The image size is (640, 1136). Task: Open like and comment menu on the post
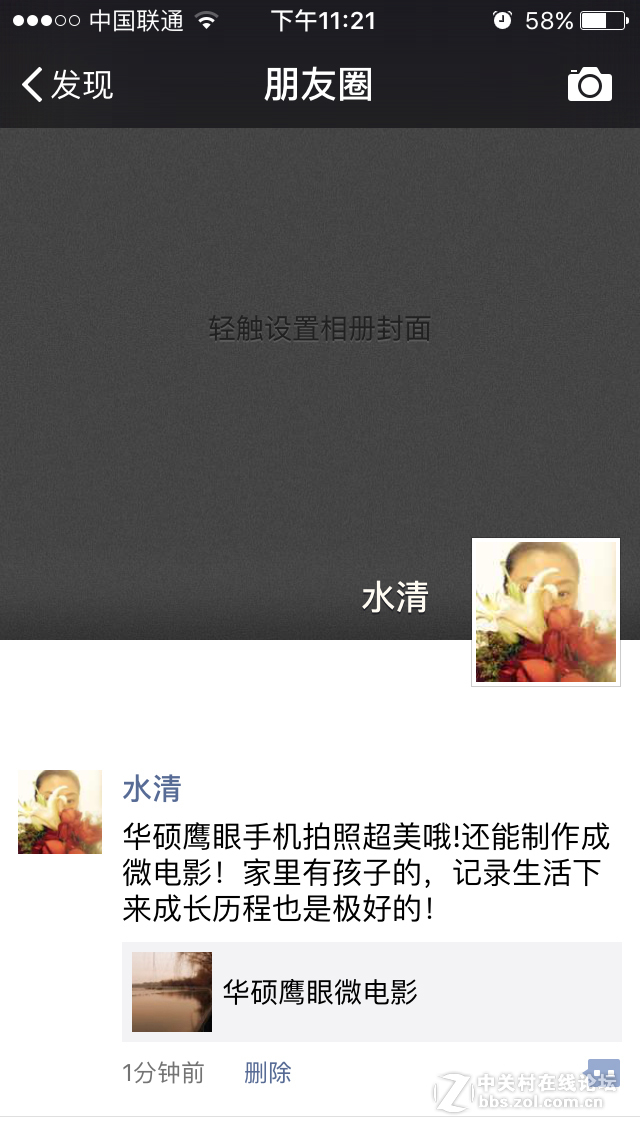[x=603, y=1073]
